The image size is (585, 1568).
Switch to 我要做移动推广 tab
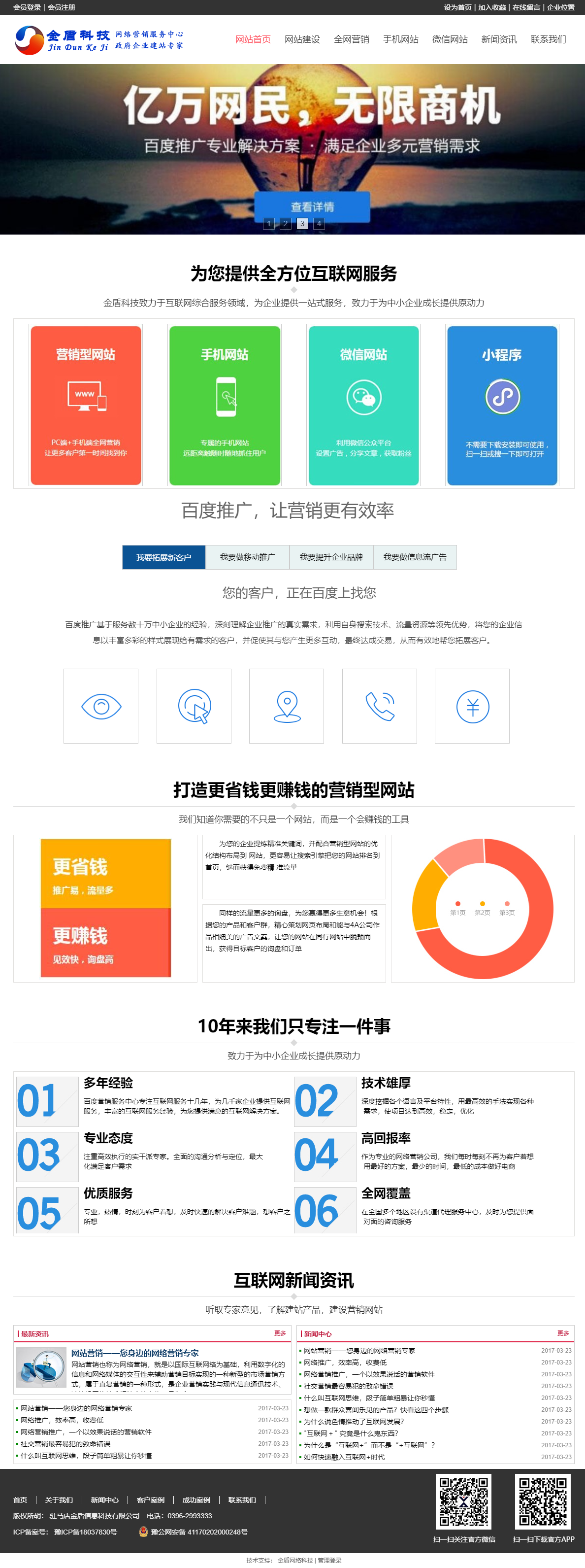click(247, 557)
